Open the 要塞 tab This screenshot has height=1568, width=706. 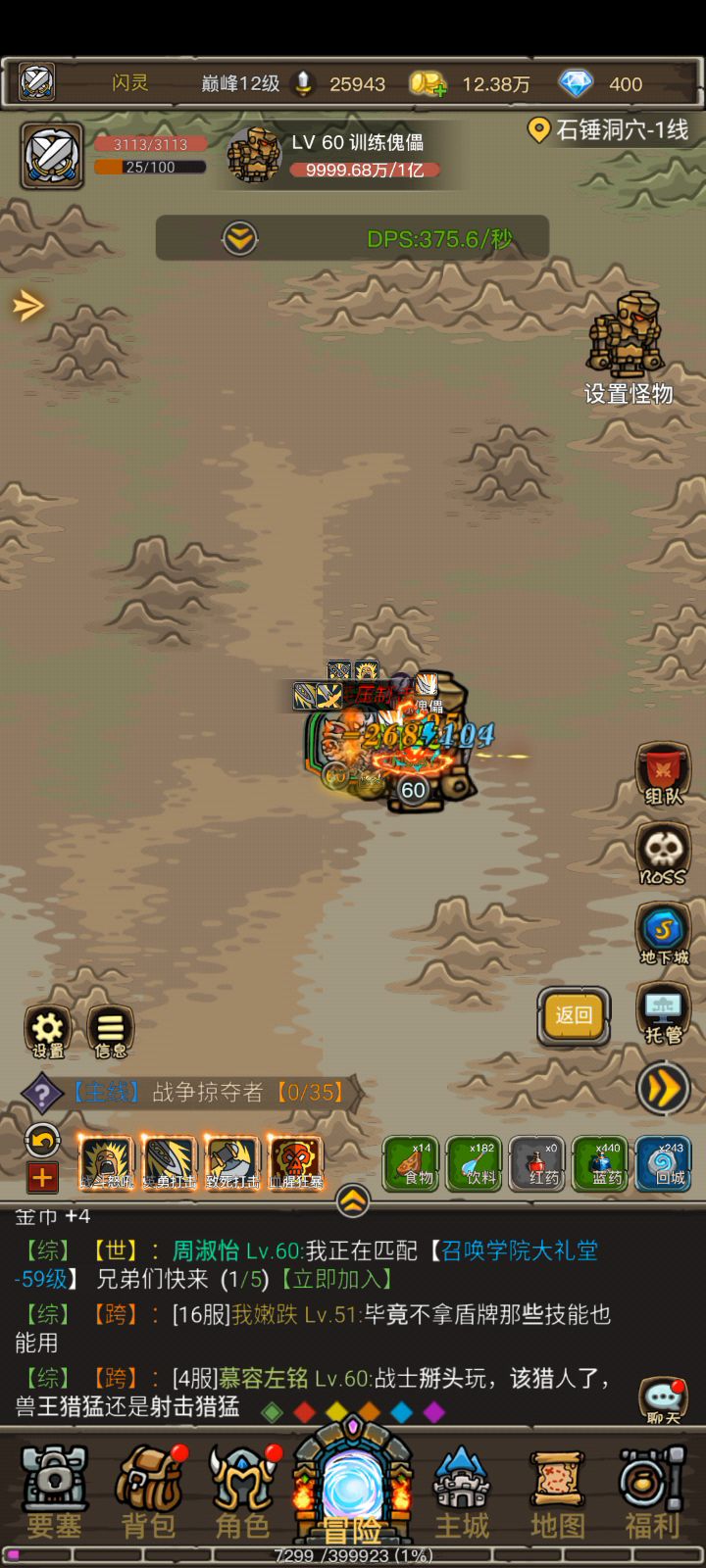pyautogui.click(x=54, y=1492)
